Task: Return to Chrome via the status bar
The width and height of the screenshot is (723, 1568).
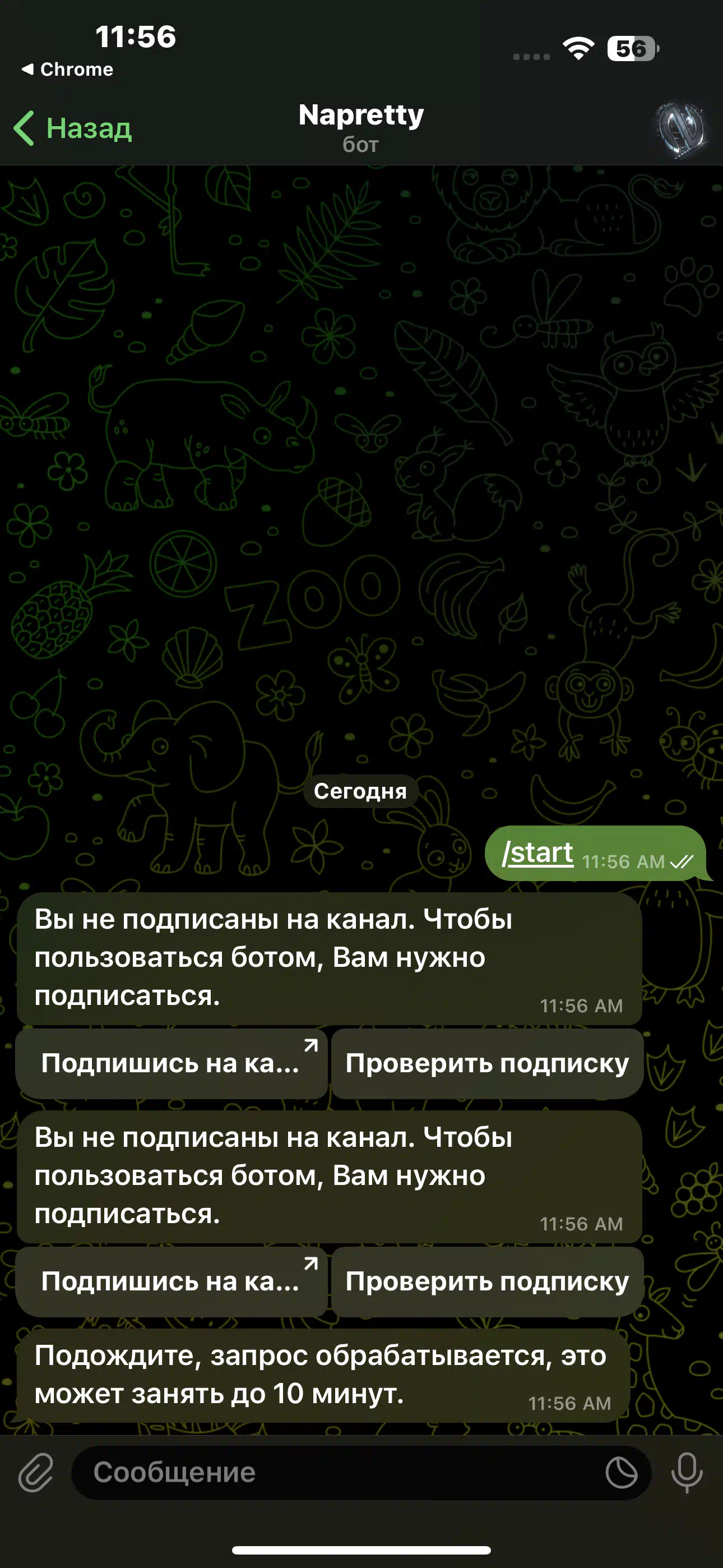Action: tap(68, 70)
